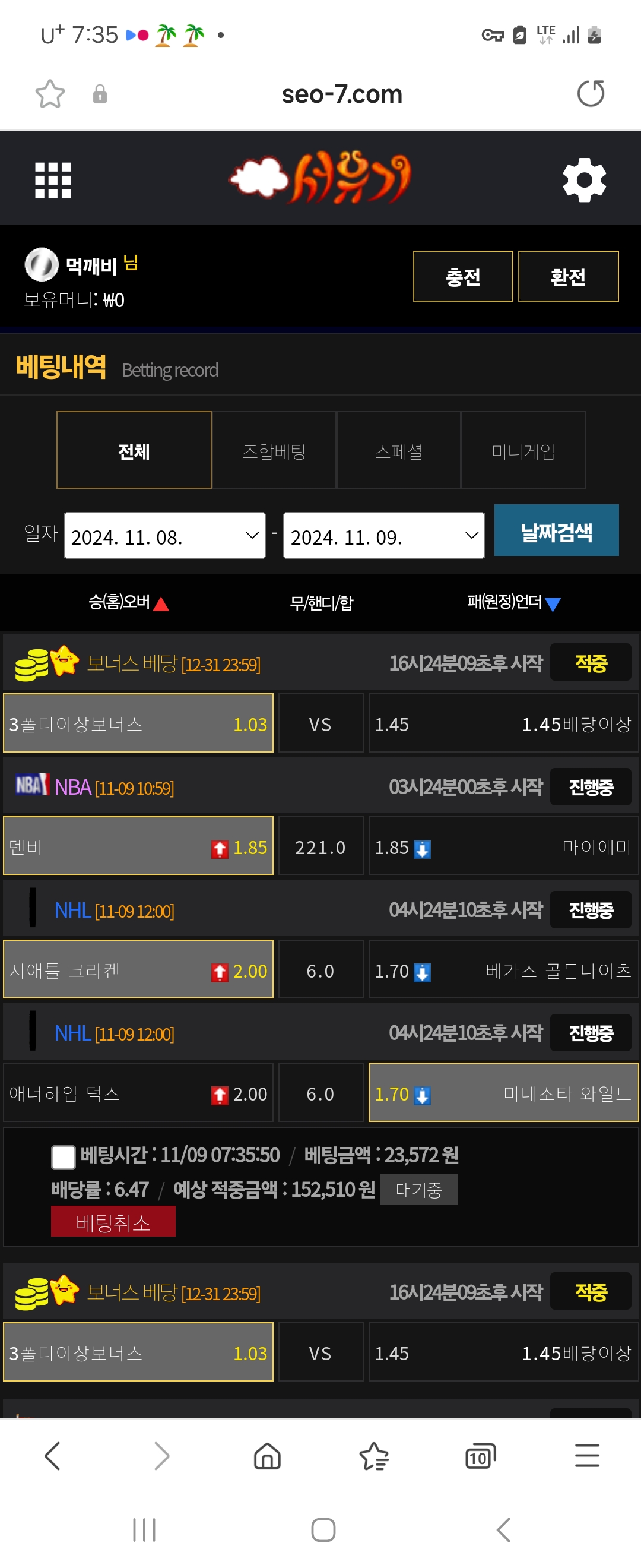This screenshot has width=641, height=1568.
Task: Go to the browser home page
Action: (267, 1456)
